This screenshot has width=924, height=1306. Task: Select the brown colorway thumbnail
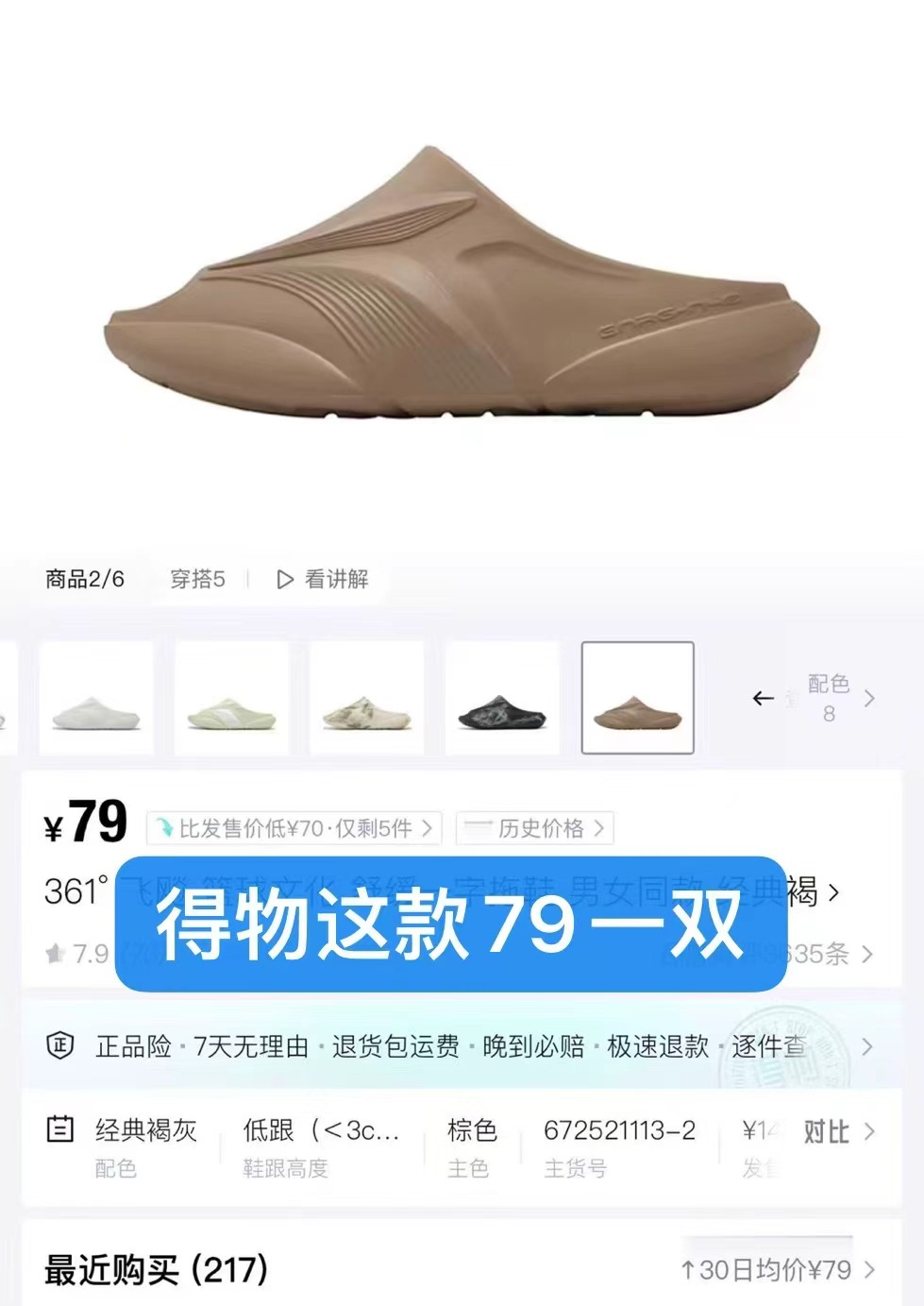point(637,699)
